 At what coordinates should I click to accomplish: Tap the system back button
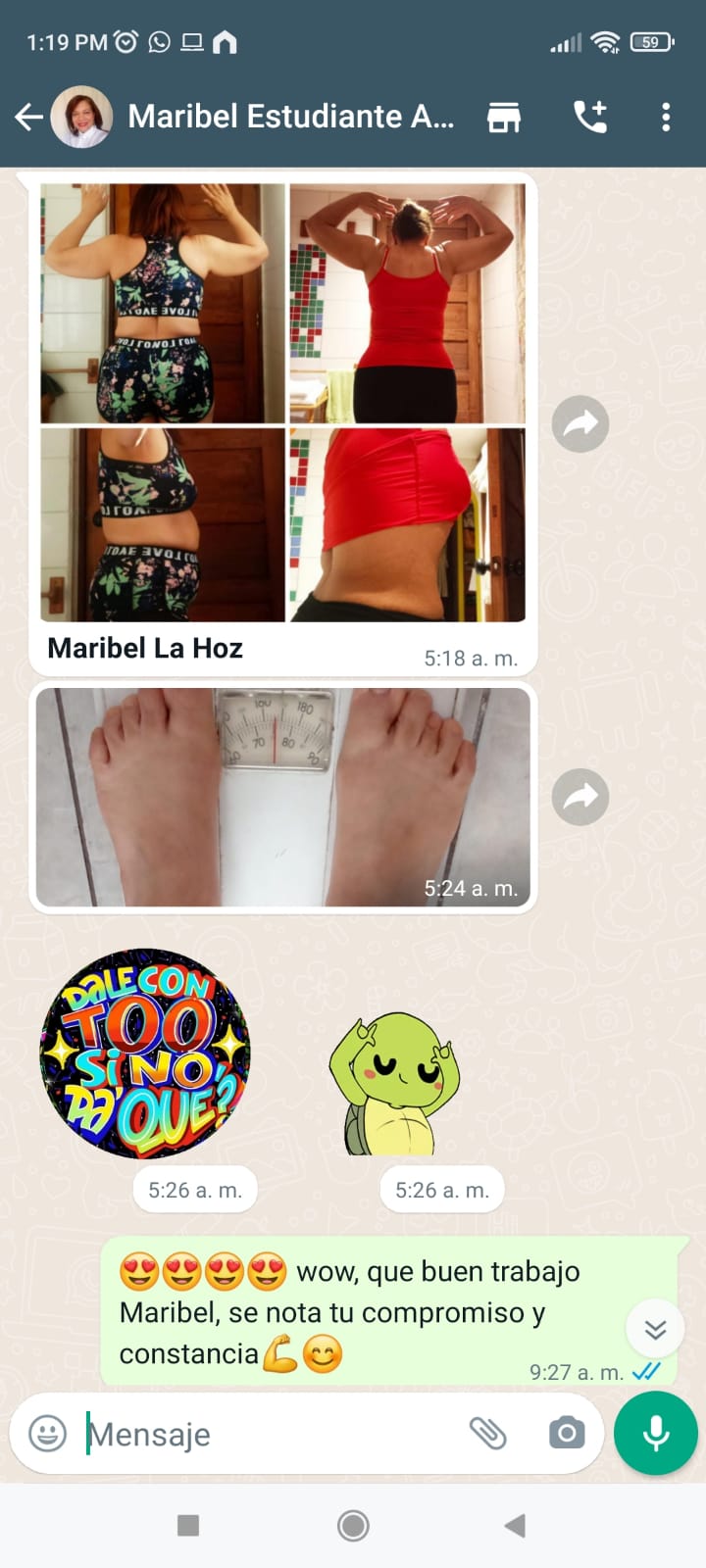[x=515, y=1525]
